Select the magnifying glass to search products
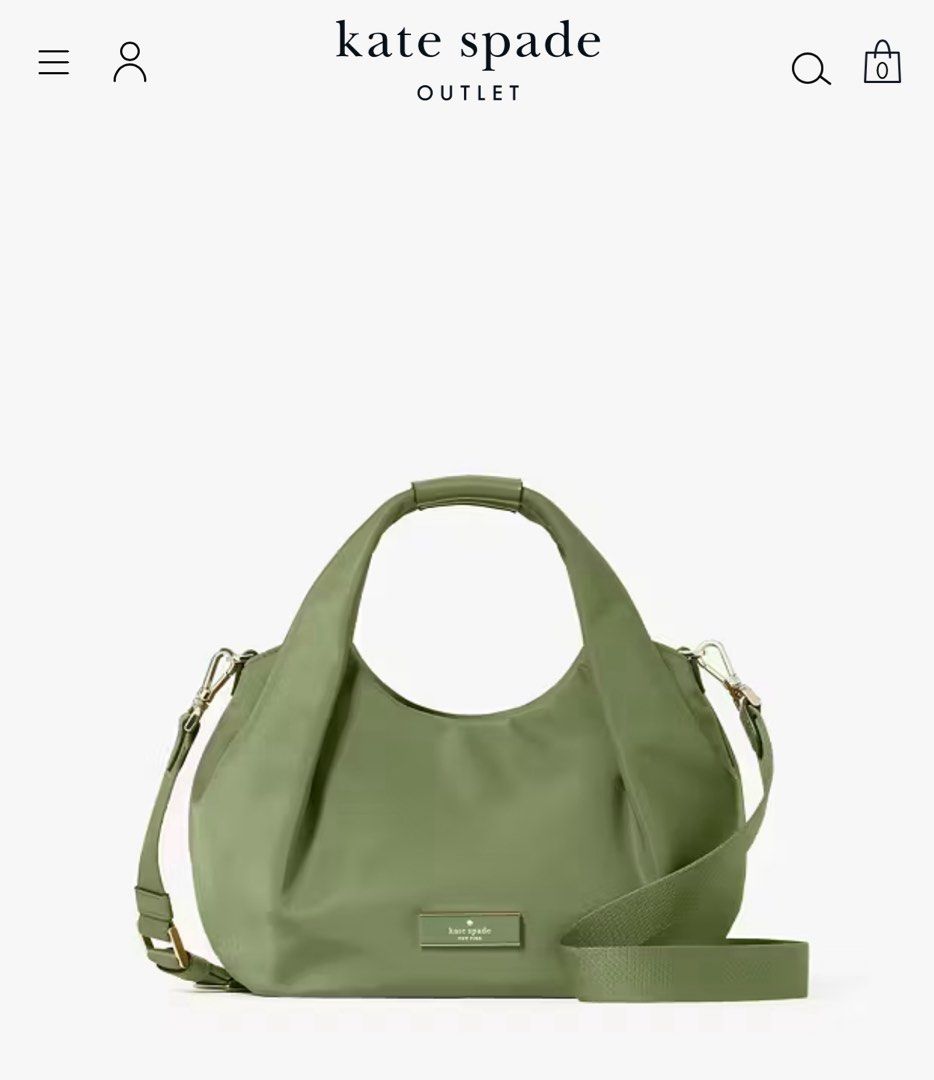The height and width of the screenshot is (1080, 934). click(813, 70)
